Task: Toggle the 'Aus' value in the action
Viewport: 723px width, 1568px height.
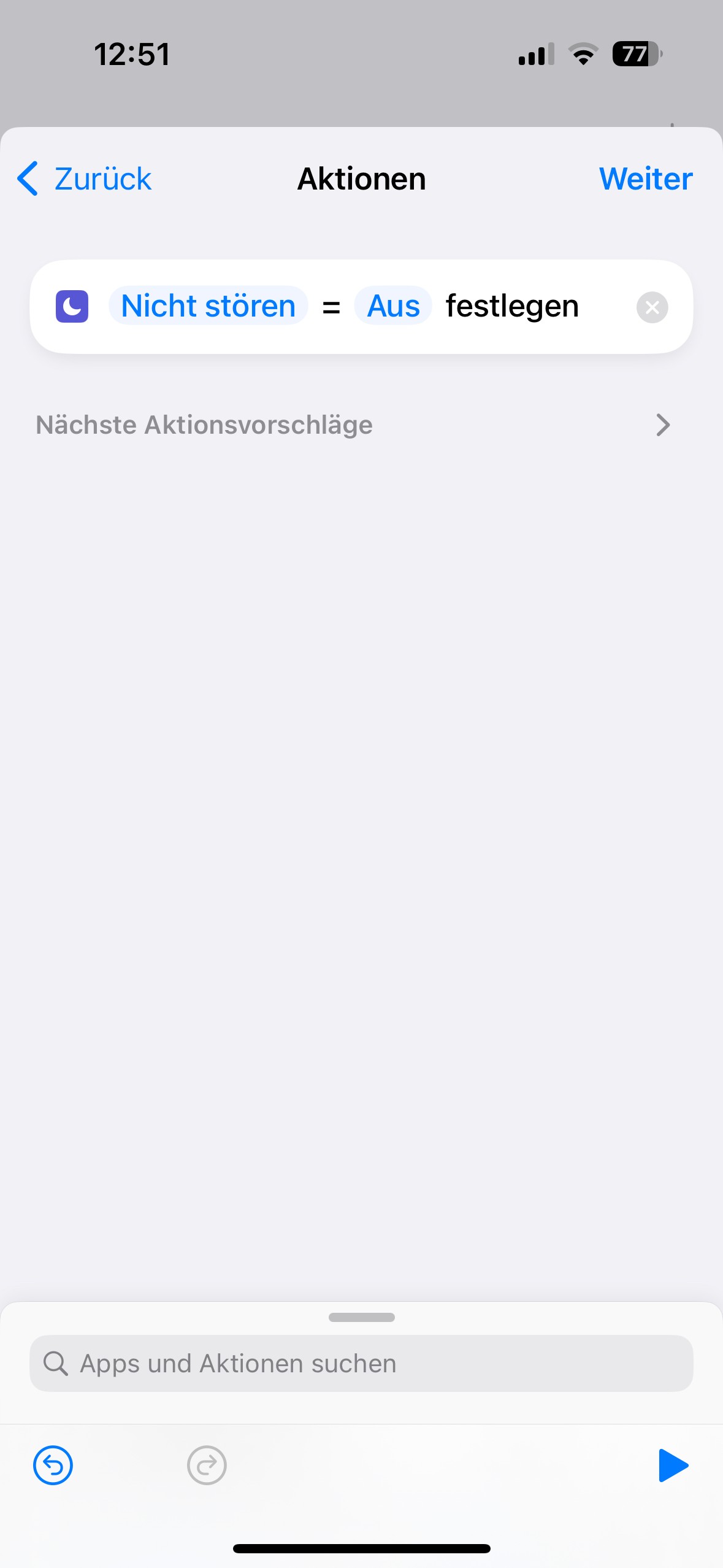Action: point(393,306)
